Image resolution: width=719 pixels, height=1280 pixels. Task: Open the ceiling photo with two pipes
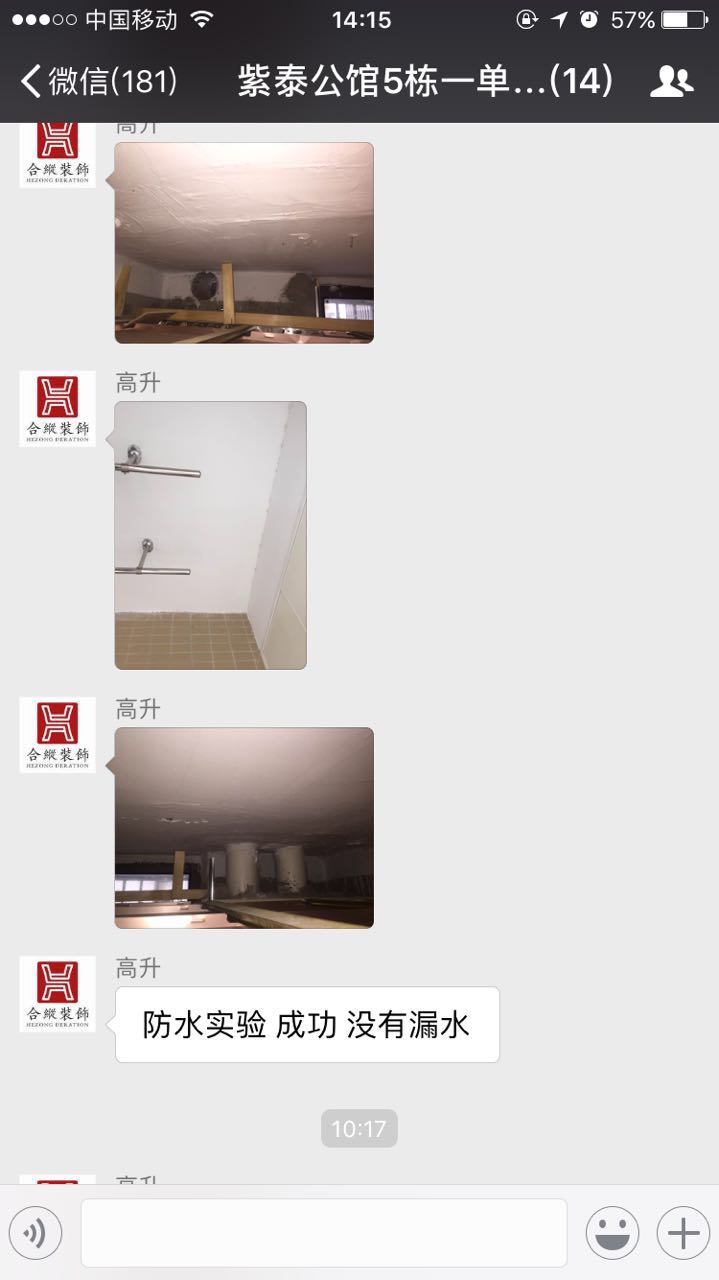[244, 827]
